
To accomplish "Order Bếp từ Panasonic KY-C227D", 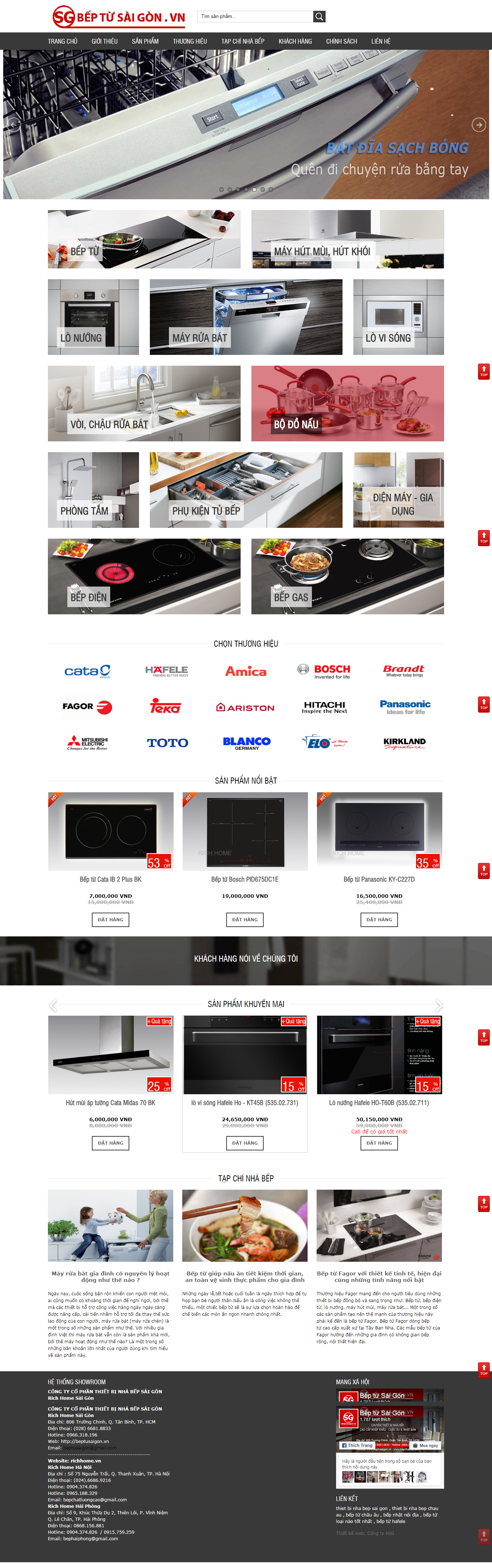I will click(x=379, y=920).
